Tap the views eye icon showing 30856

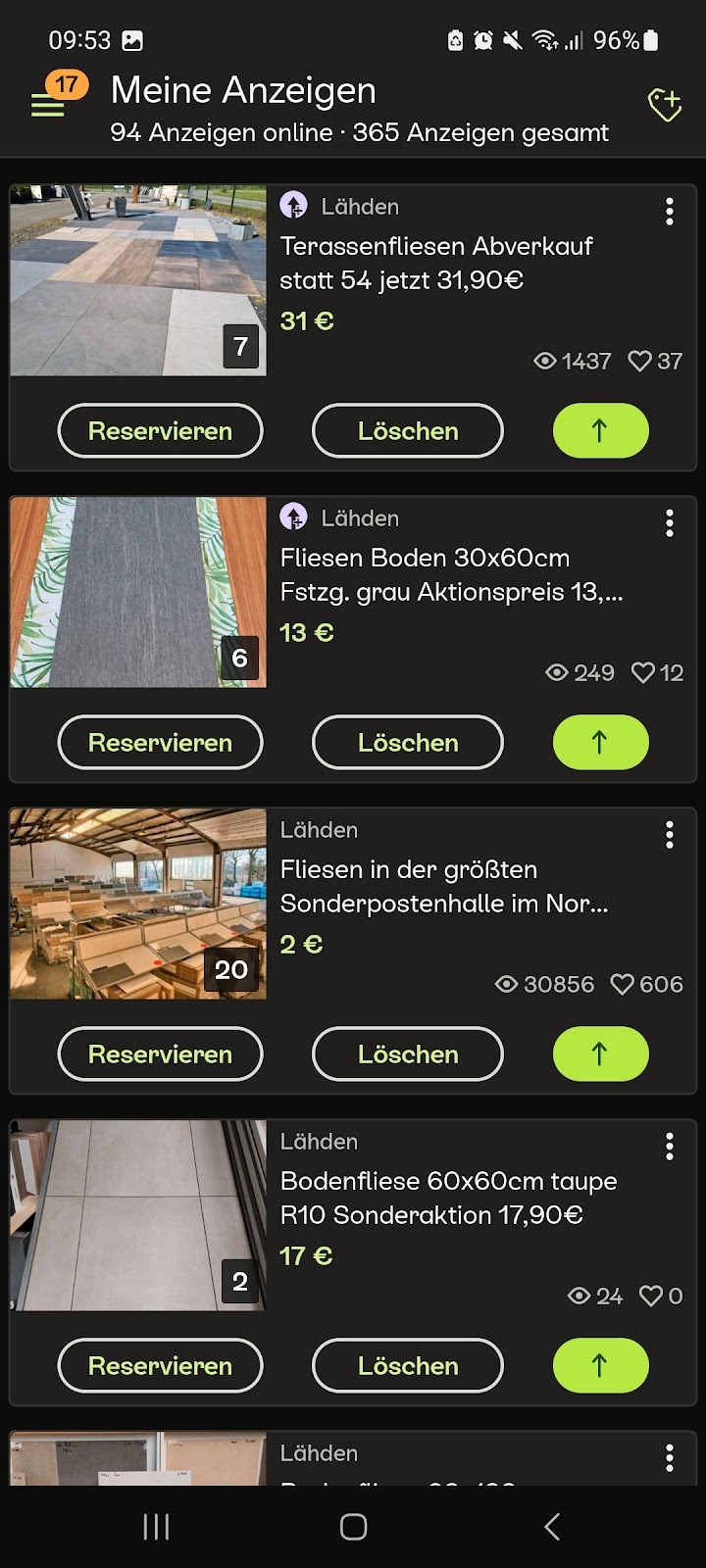(x=507, y=984)
